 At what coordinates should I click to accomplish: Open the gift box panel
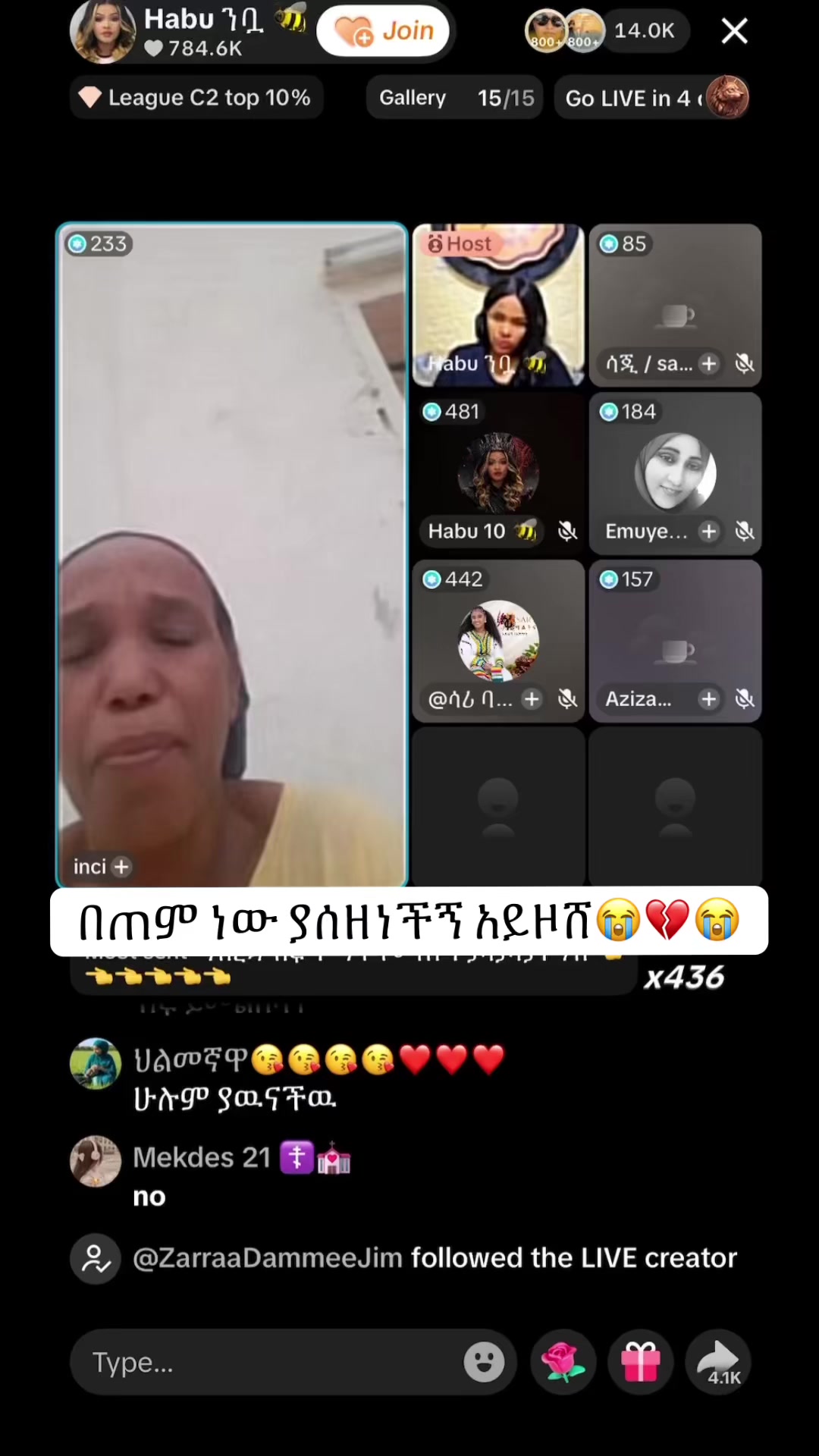pyautogui.click(x=641, y=1363)
